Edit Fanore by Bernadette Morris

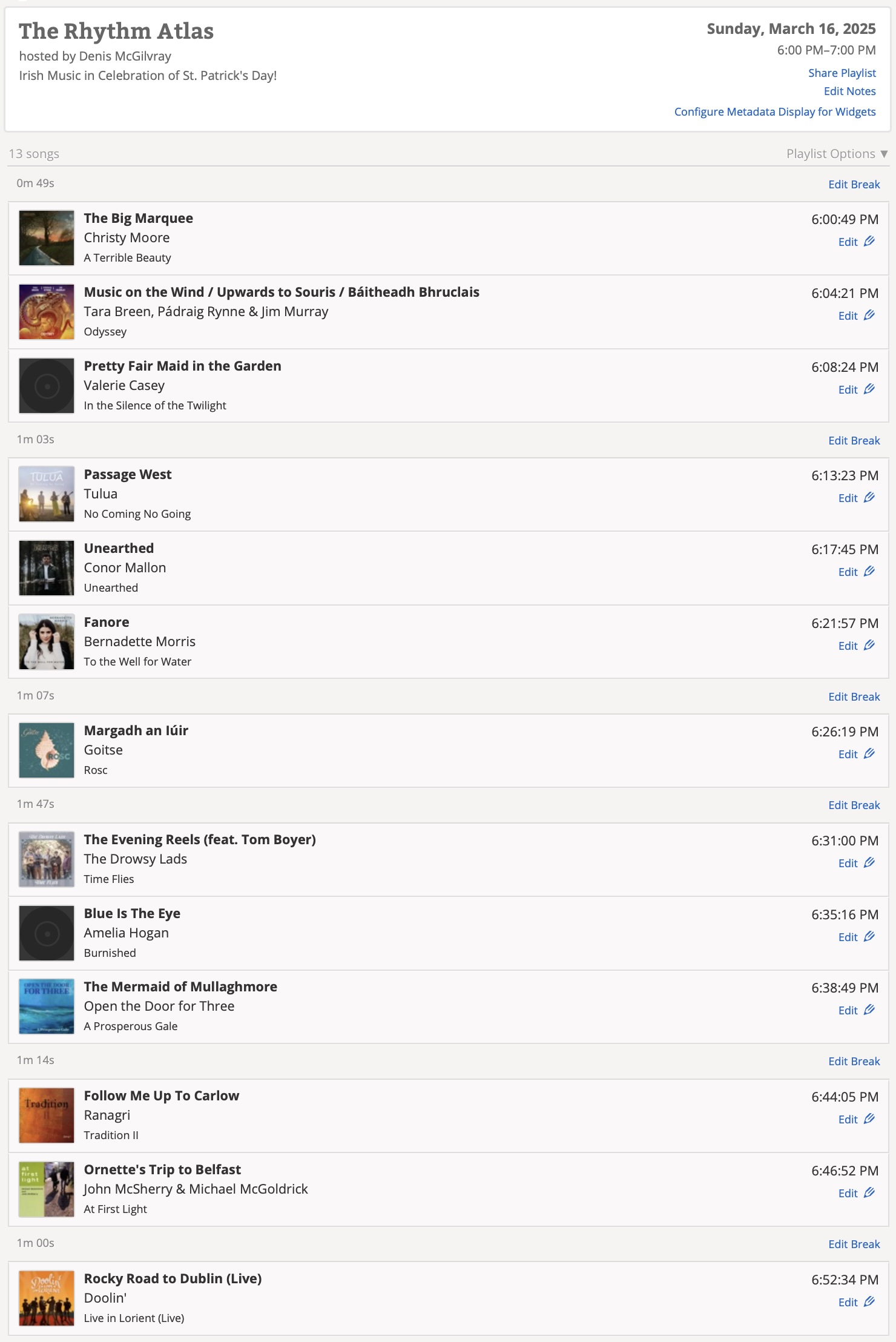[x=855, y=646]
